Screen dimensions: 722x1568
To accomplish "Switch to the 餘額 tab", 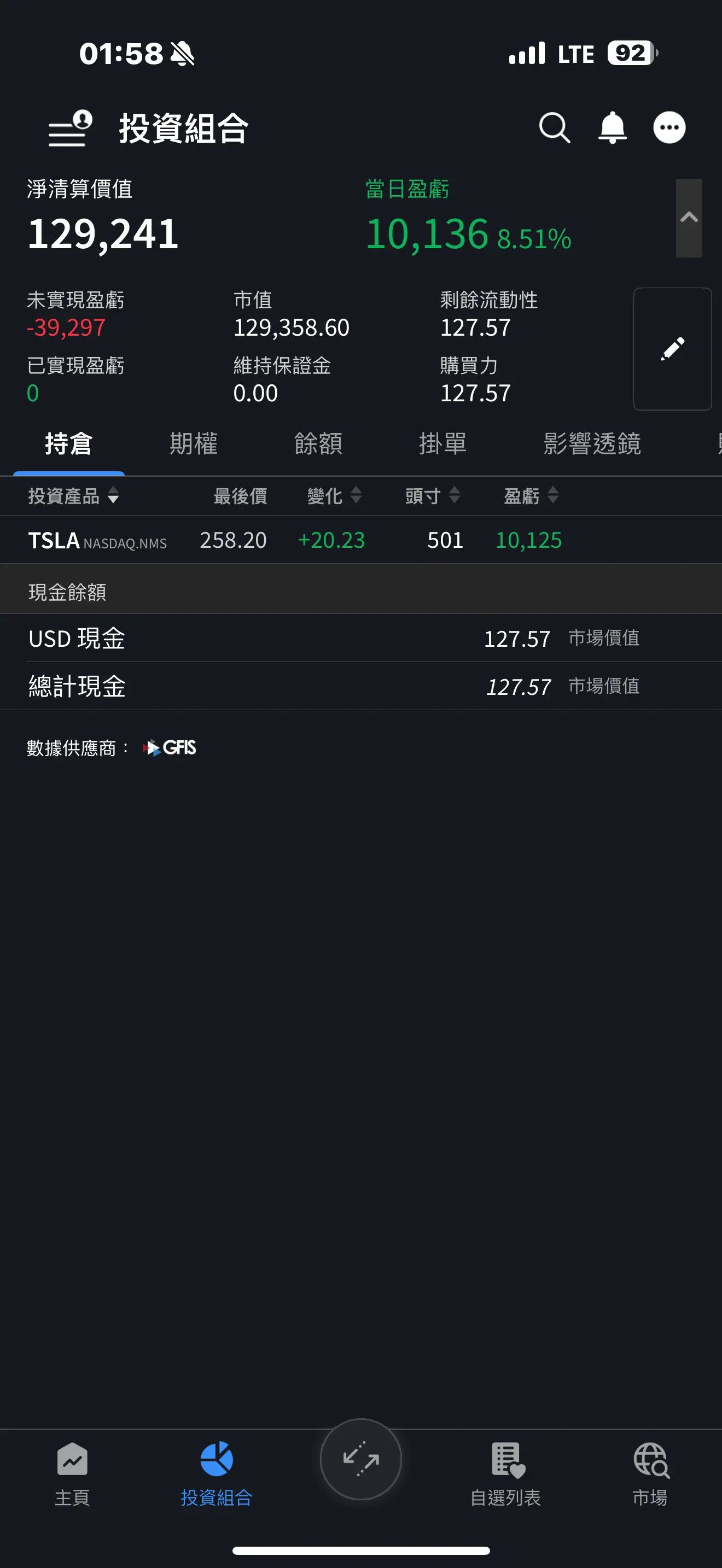I will coord(318,444).
